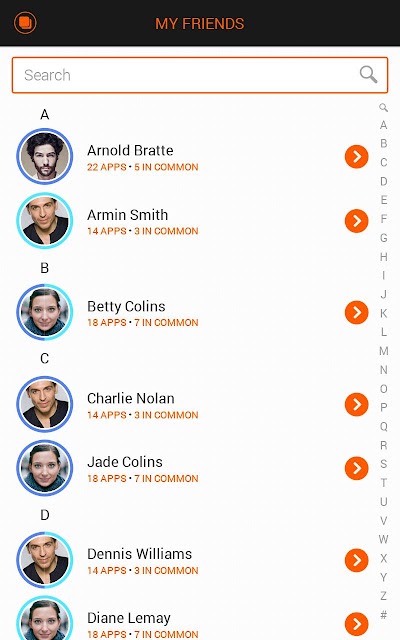
Task: Open Jade Colins' friend entry
Action: [192, 468]
